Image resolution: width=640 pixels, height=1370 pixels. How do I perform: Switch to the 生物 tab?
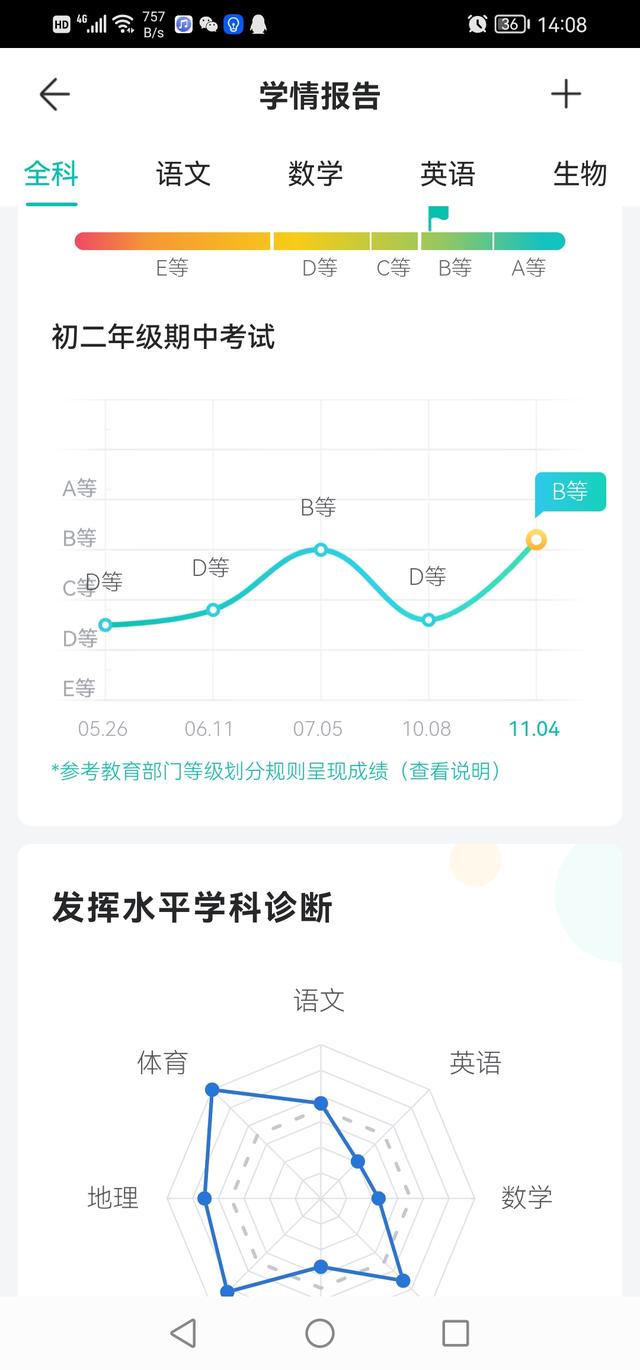tap(580, 174)
